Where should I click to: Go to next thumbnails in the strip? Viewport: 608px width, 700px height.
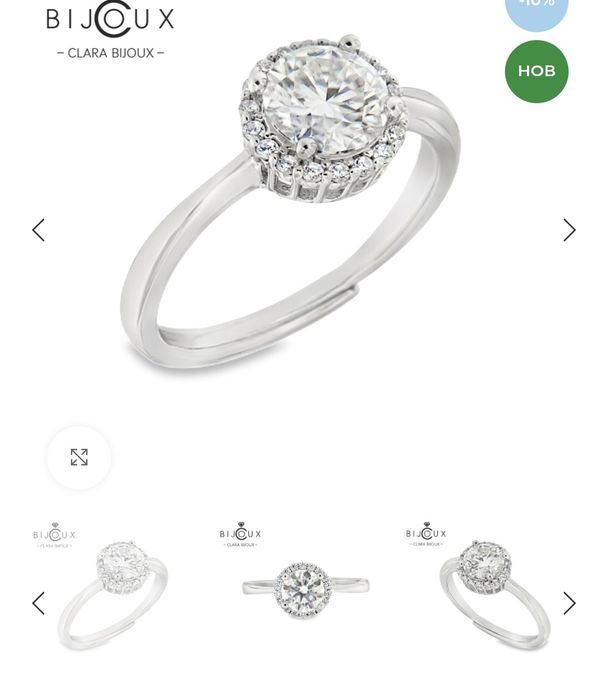(569, 603)
